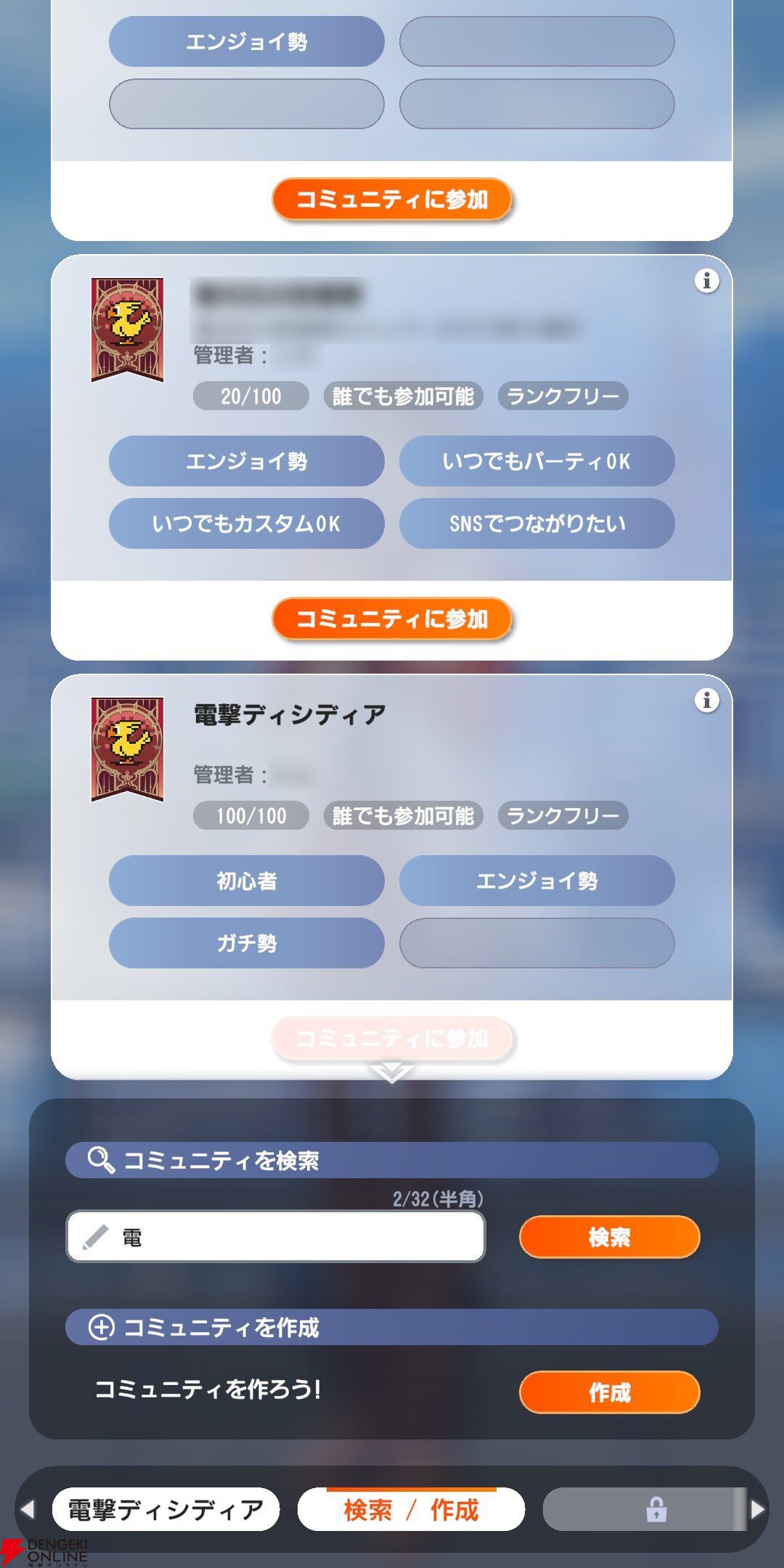The height and width of the screenshot is (1568, 784).
Task: Switch to the 電撃ディシディア tab
Action: [x=166, y=1510]
